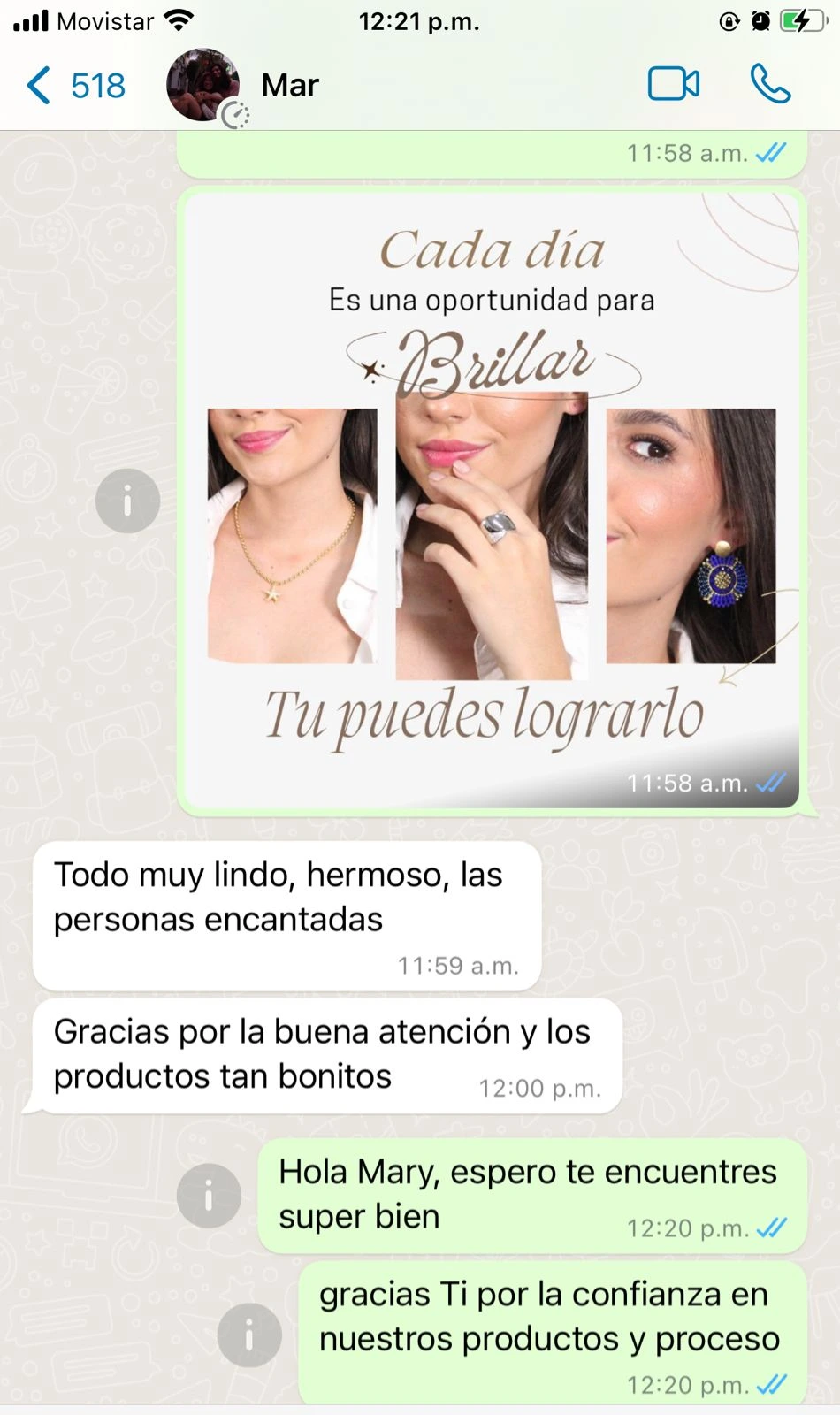Tap the info icon on the Hola Mary message
This screenshot has height=1415, width=840.
(x=209, y=1194)
